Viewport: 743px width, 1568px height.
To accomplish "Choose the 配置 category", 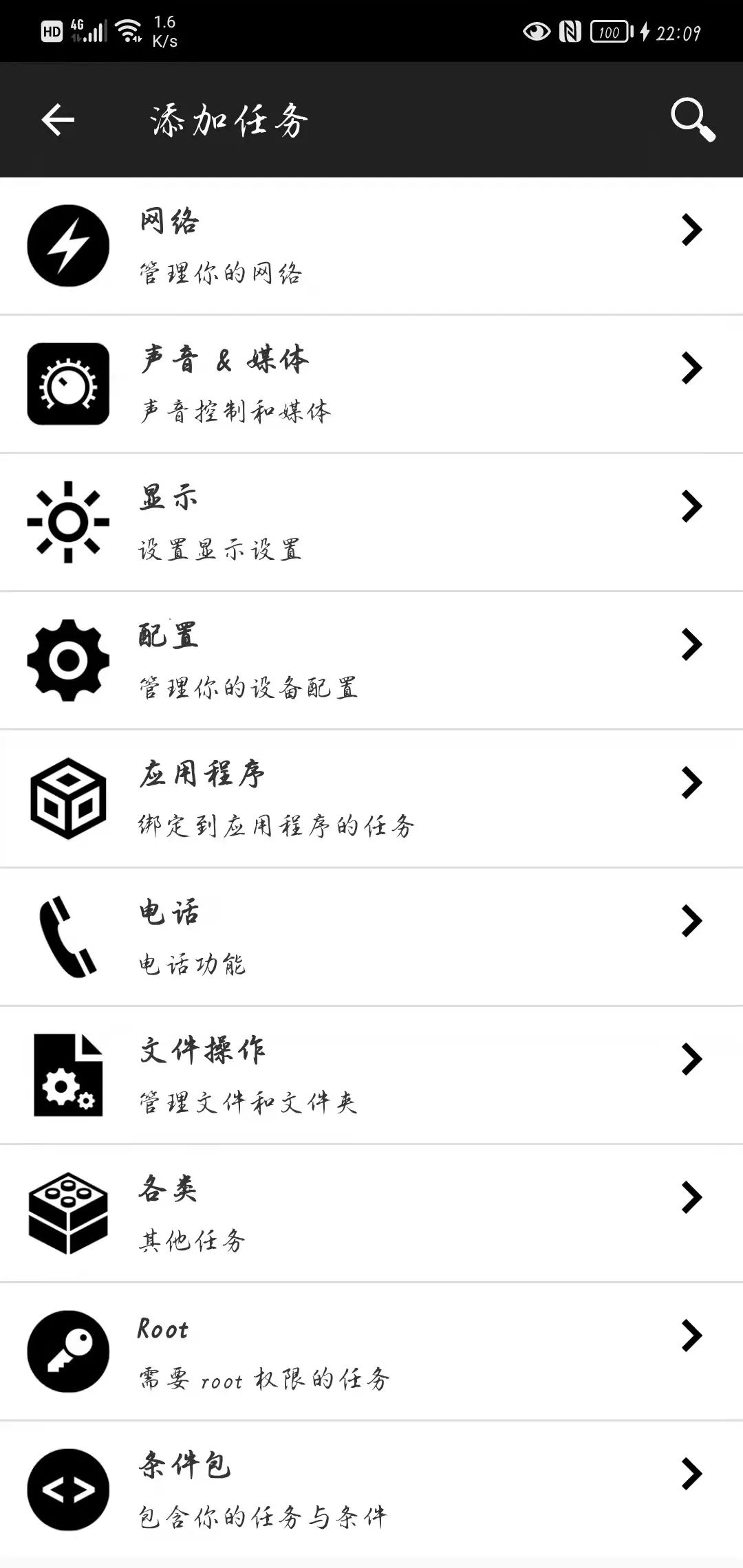I will tap(371, 661).
